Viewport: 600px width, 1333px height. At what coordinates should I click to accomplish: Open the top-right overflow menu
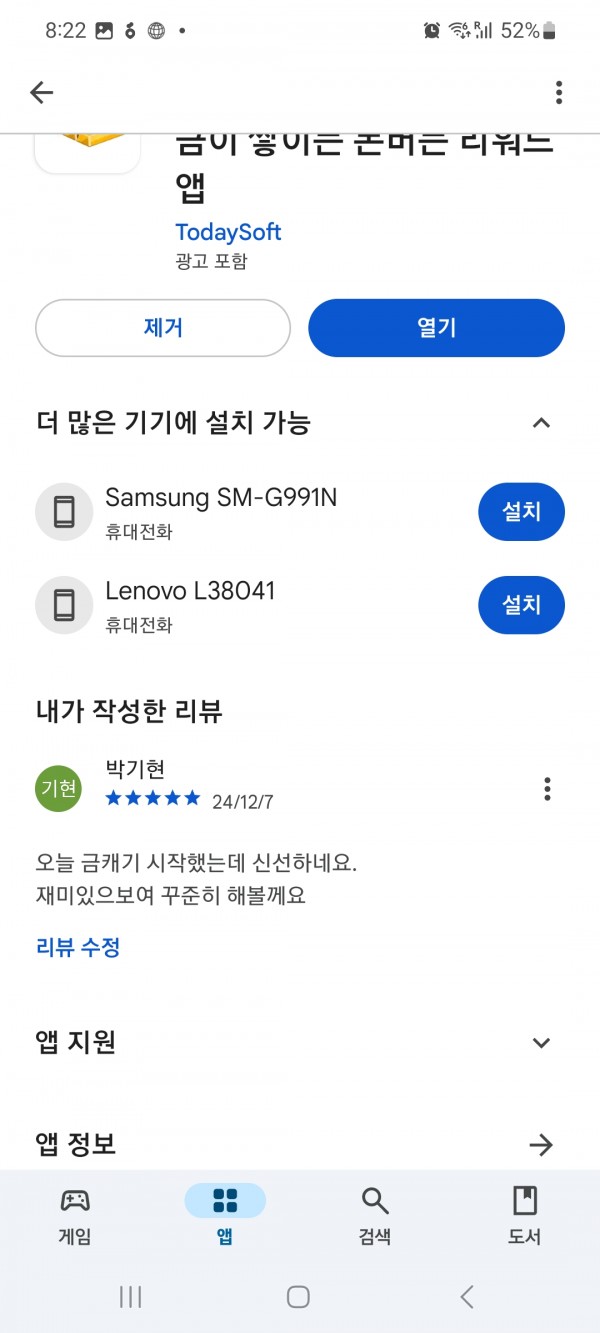[x=559, y=93]
